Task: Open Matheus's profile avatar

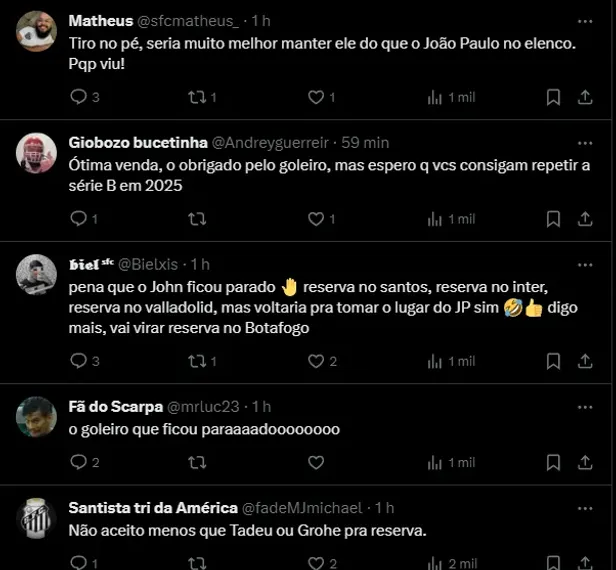Action: pyautogui.click(x=37, y=32)
